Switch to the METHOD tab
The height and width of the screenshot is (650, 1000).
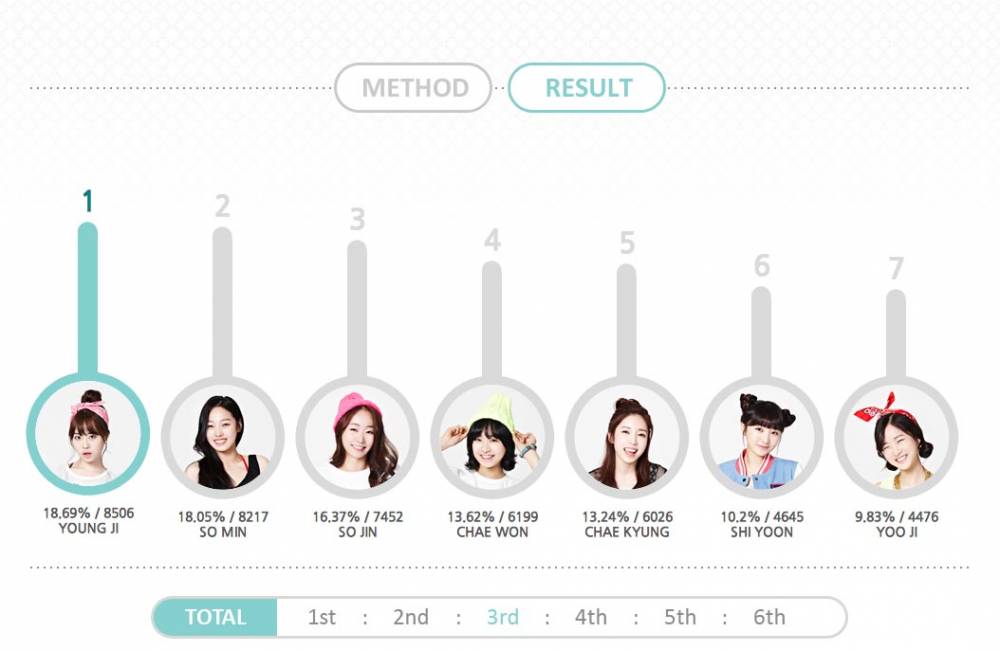click(x=414, y=88)
